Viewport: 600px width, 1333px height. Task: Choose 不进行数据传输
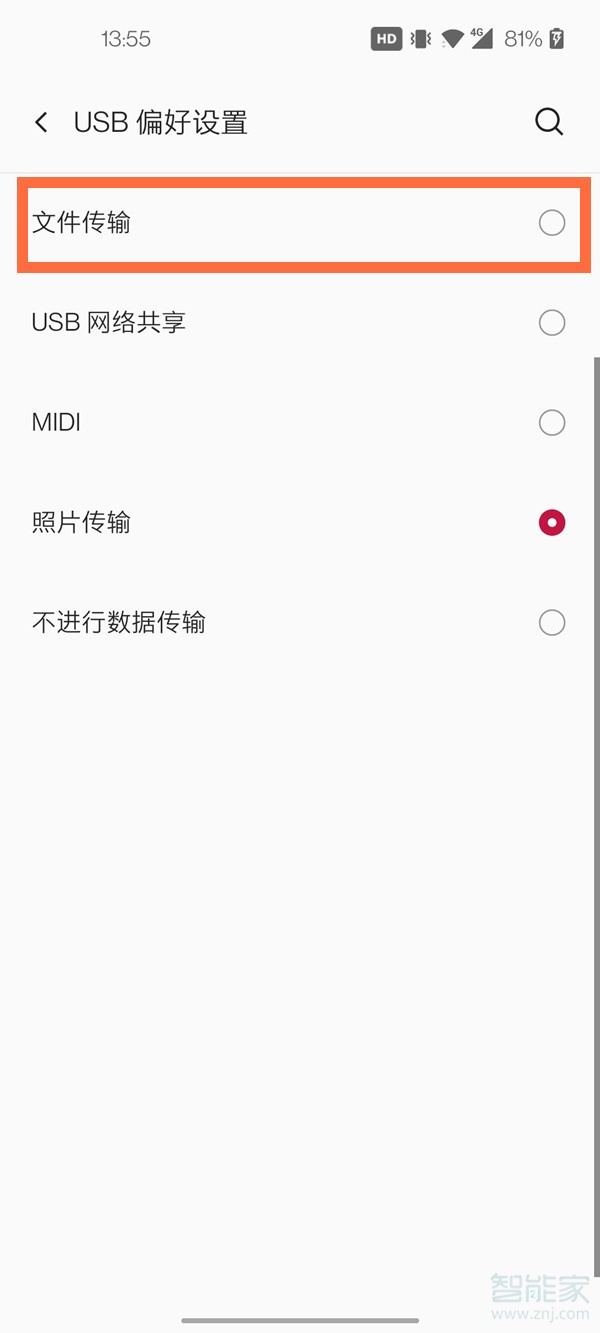pos(299,622)
